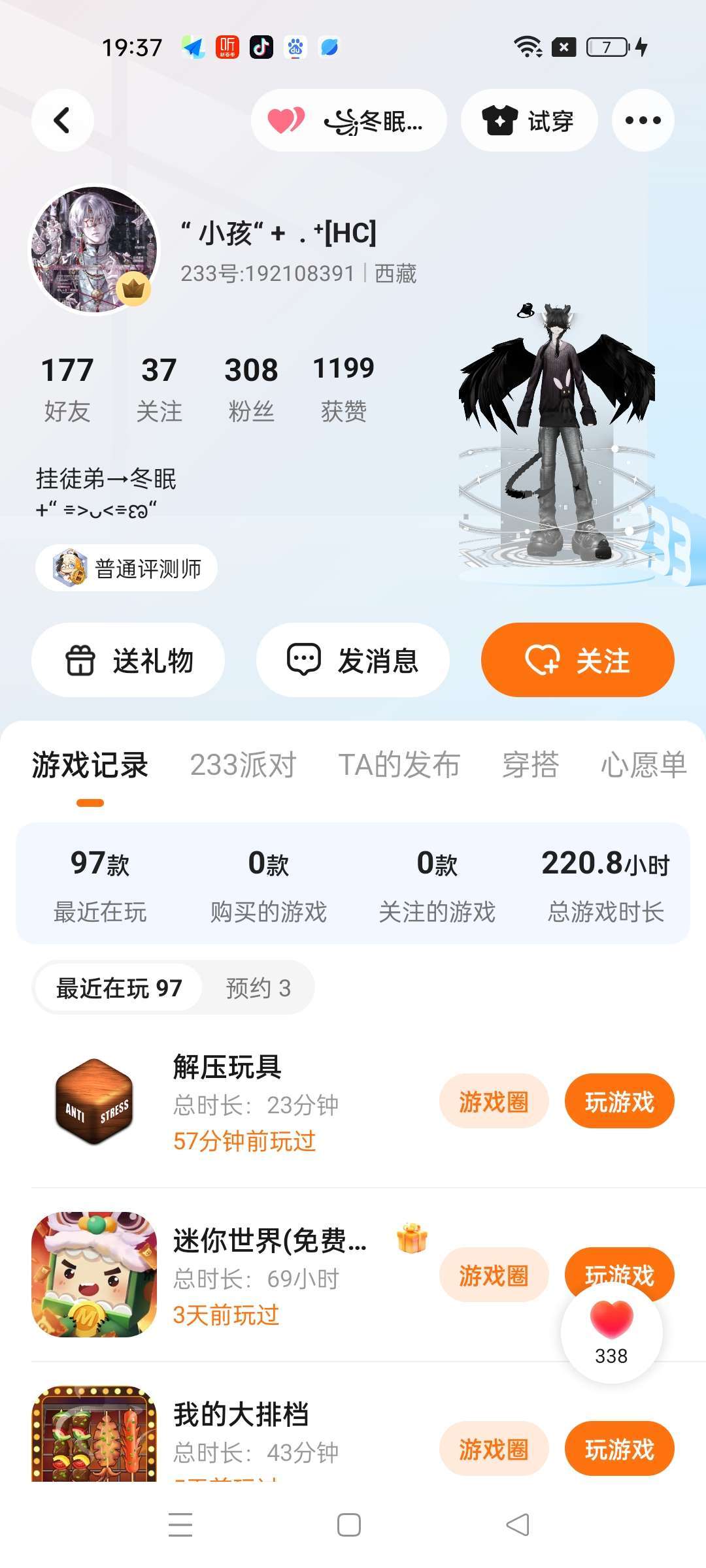Tap 发消息 to message this user

point(353,660)
